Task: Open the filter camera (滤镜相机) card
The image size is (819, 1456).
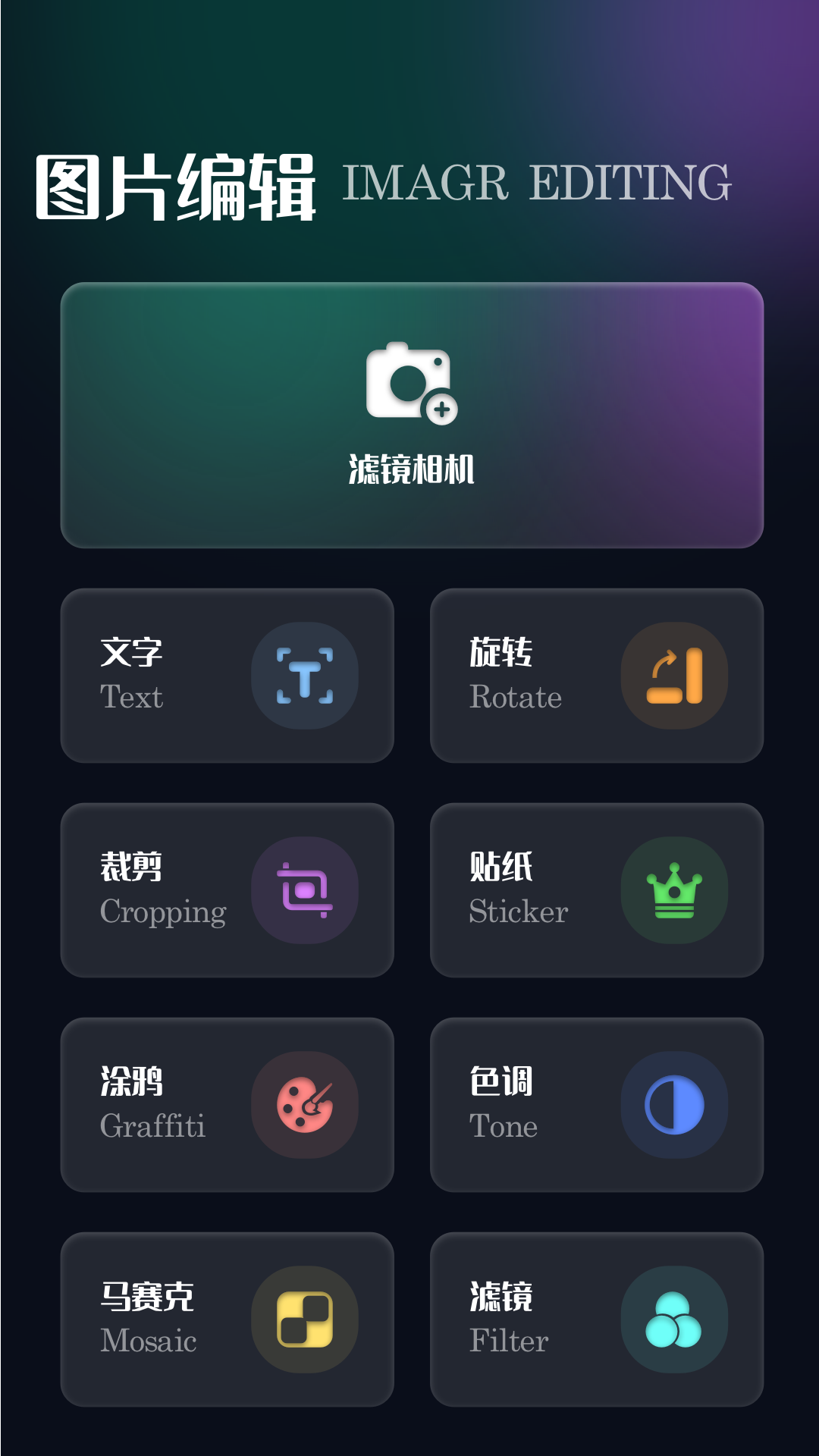Action: (412, 416)
